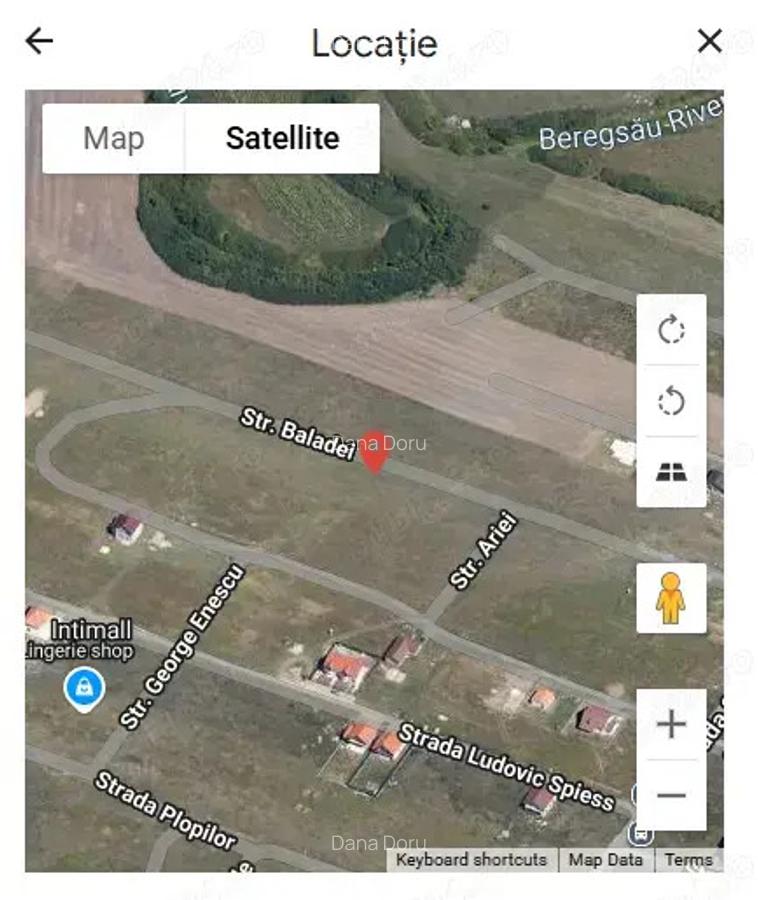
Task: Open Map Data information
Action: point(606,859)
